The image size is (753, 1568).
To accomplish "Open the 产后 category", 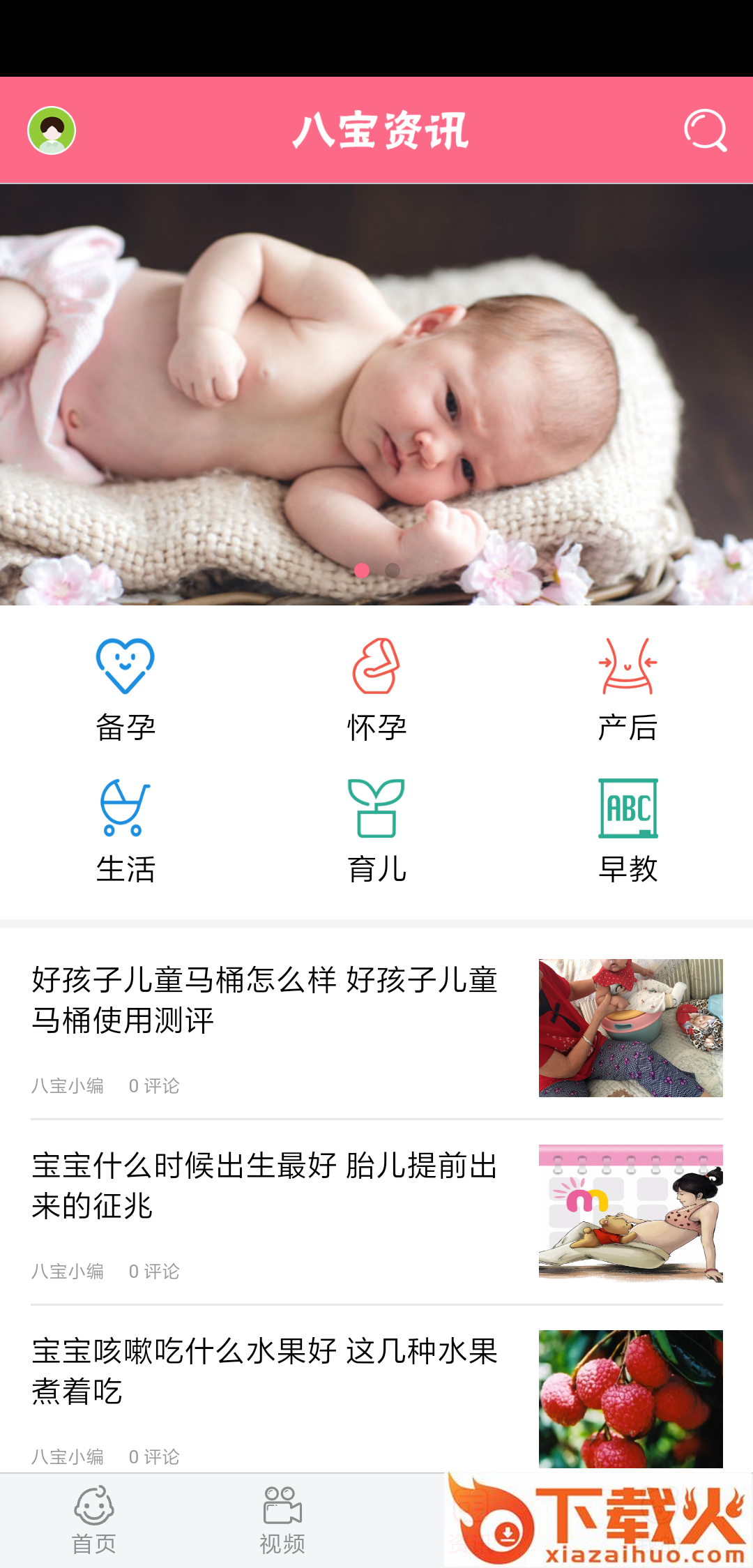I will click(627, 689).
